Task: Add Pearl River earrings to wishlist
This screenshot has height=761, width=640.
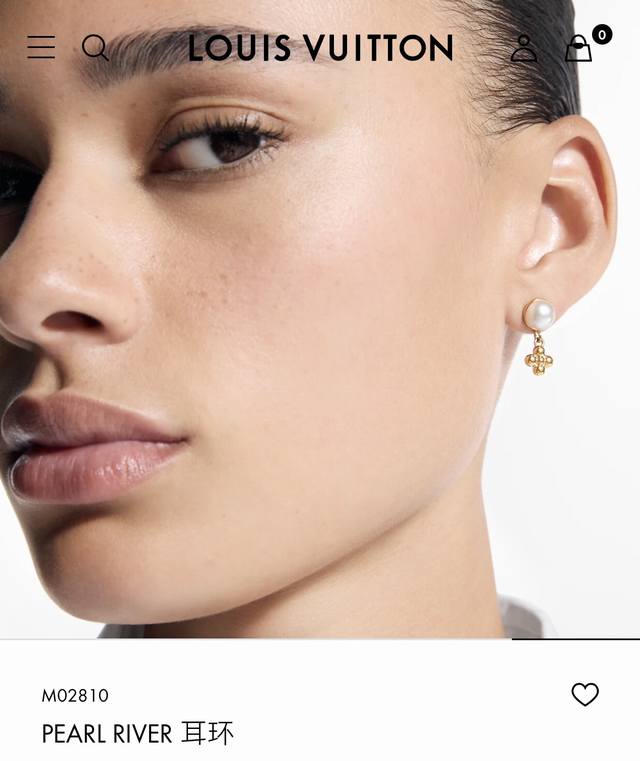Action: click(x=585, y=694)
